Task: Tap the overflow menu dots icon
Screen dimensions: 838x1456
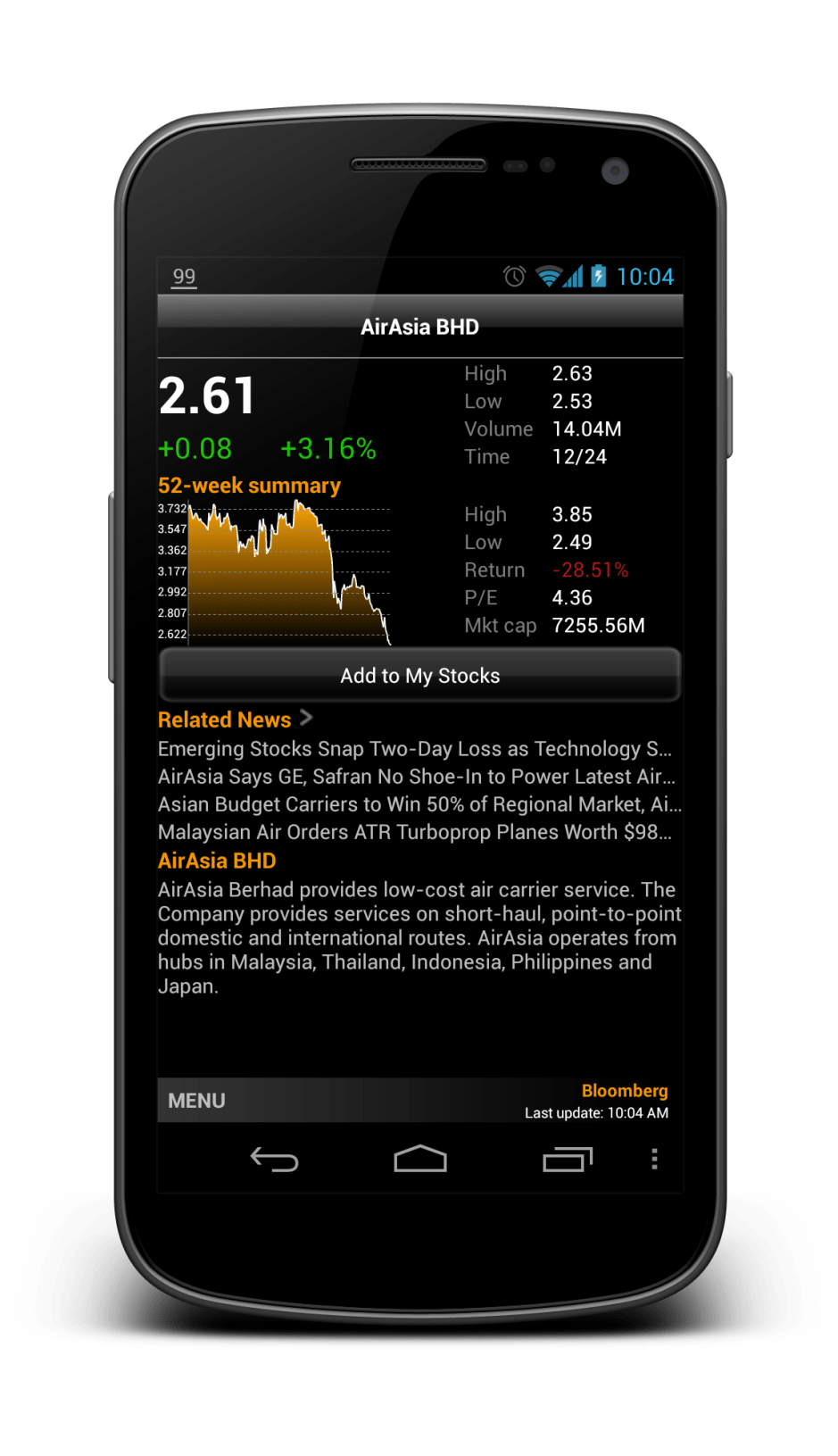Action: (655, 1159)
